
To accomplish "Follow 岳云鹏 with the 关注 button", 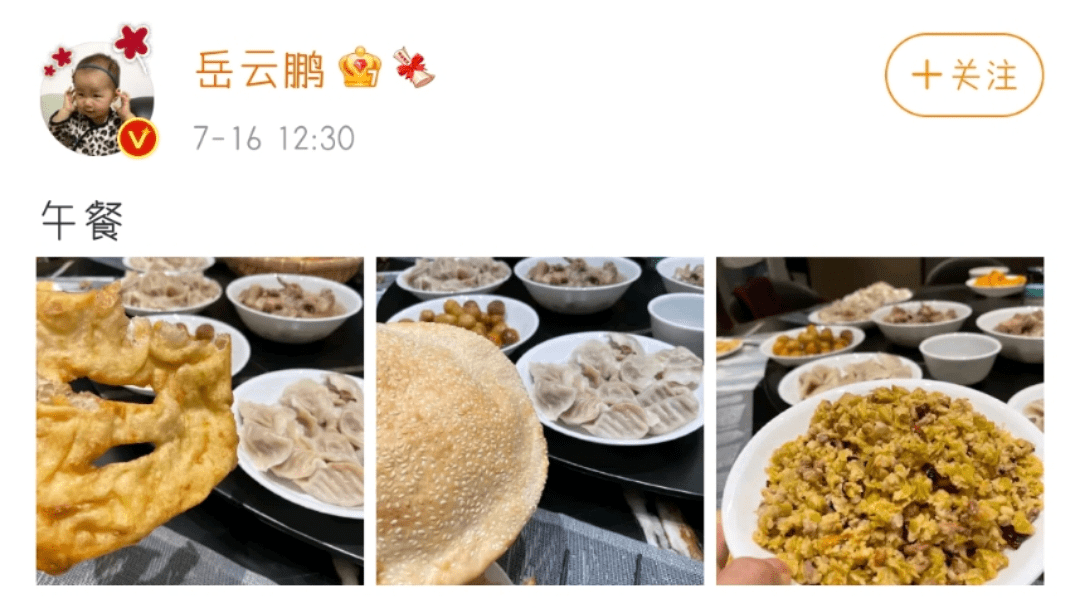I will [x=964, y=75].
